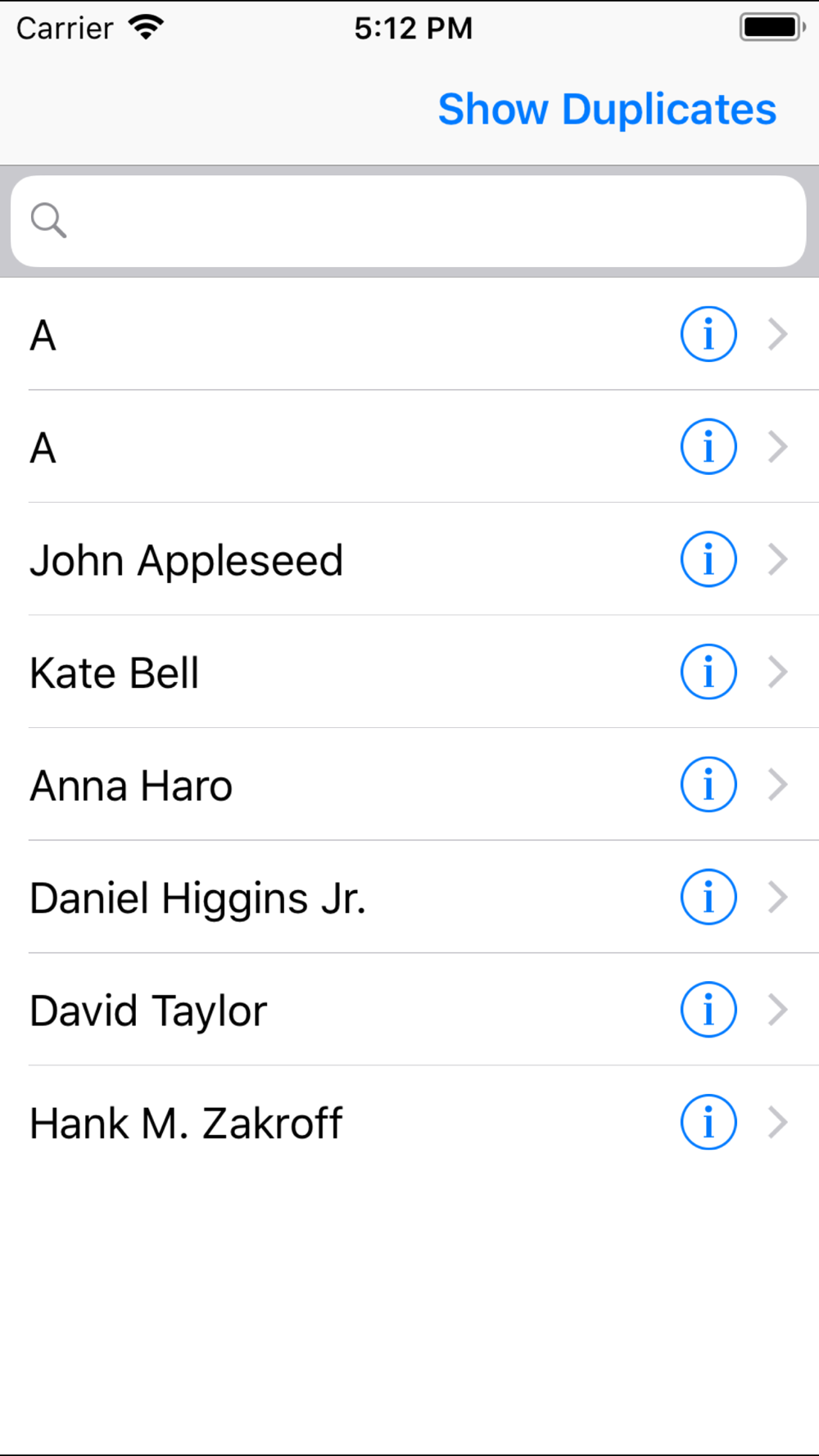Screen dimensions: 819x1456
Task: Focus the contacts search field
Action: [x=409, y=221]
